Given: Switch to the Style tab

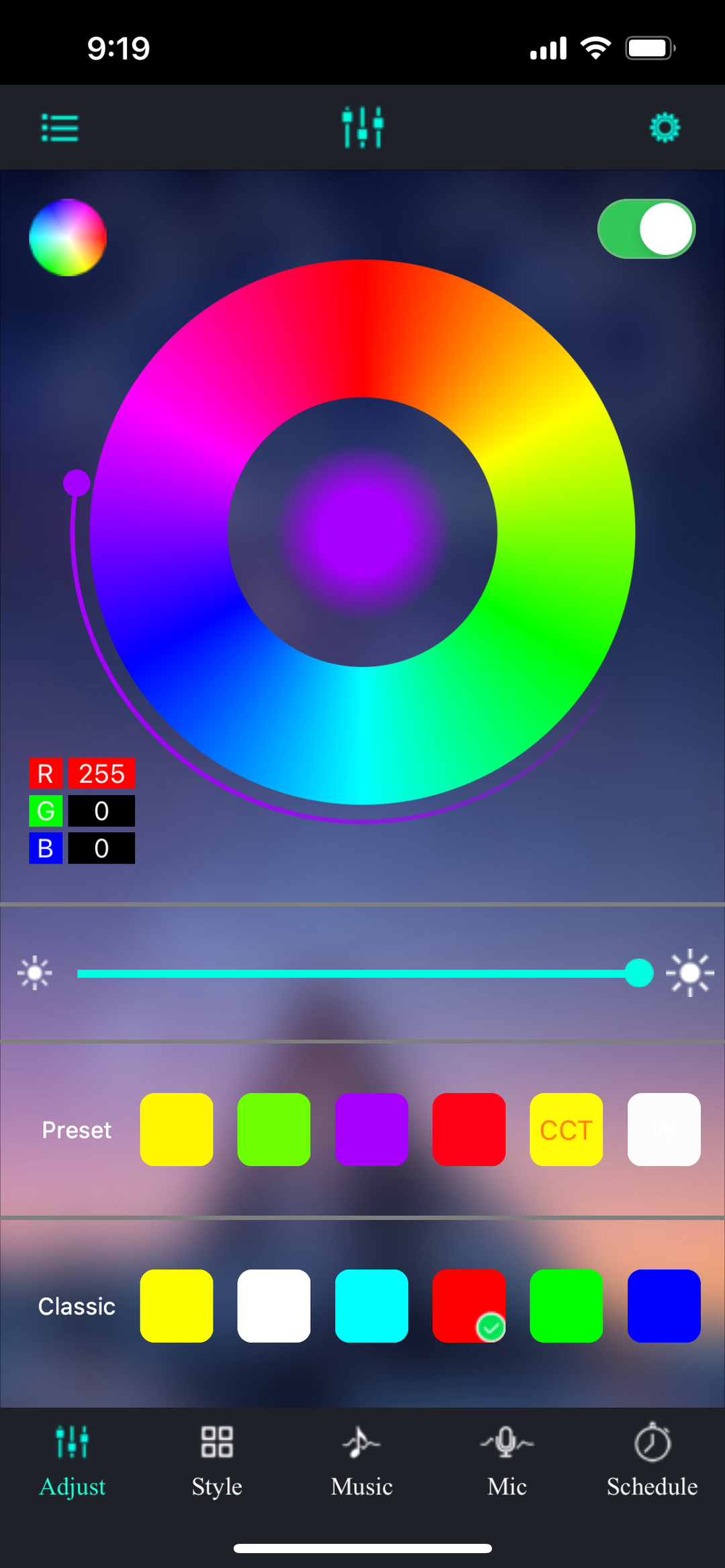Looking at the screenshot, I should (x=217, y=1460).
